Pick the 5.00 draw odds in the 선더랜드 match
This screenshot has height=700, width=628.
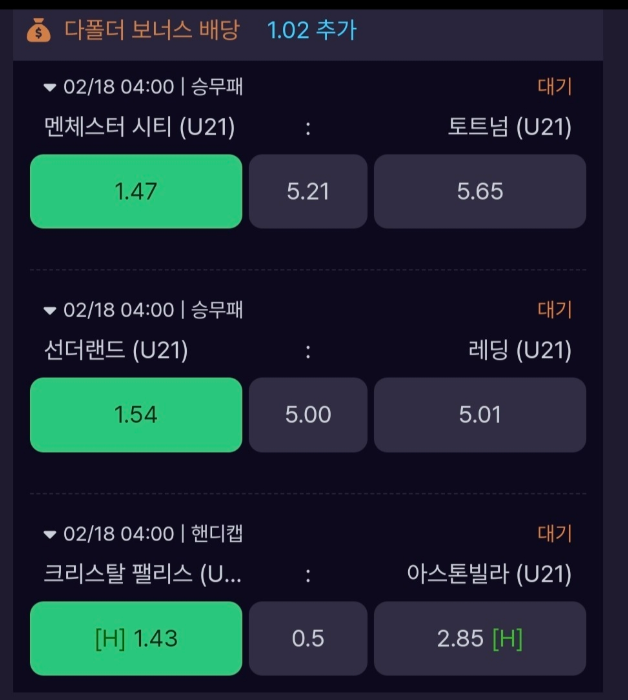(308, 414)
